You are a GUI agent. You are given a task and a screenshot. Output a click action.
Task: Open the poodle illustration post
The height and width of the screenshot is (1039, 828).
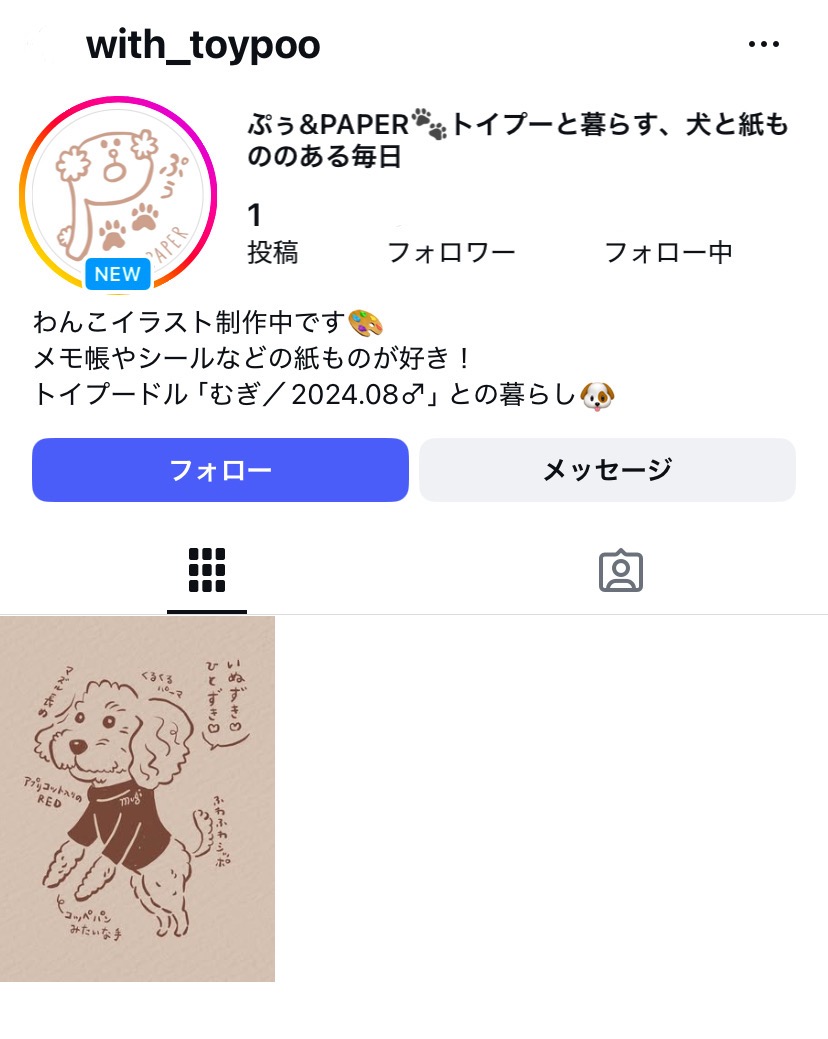(x=137, y=798)
